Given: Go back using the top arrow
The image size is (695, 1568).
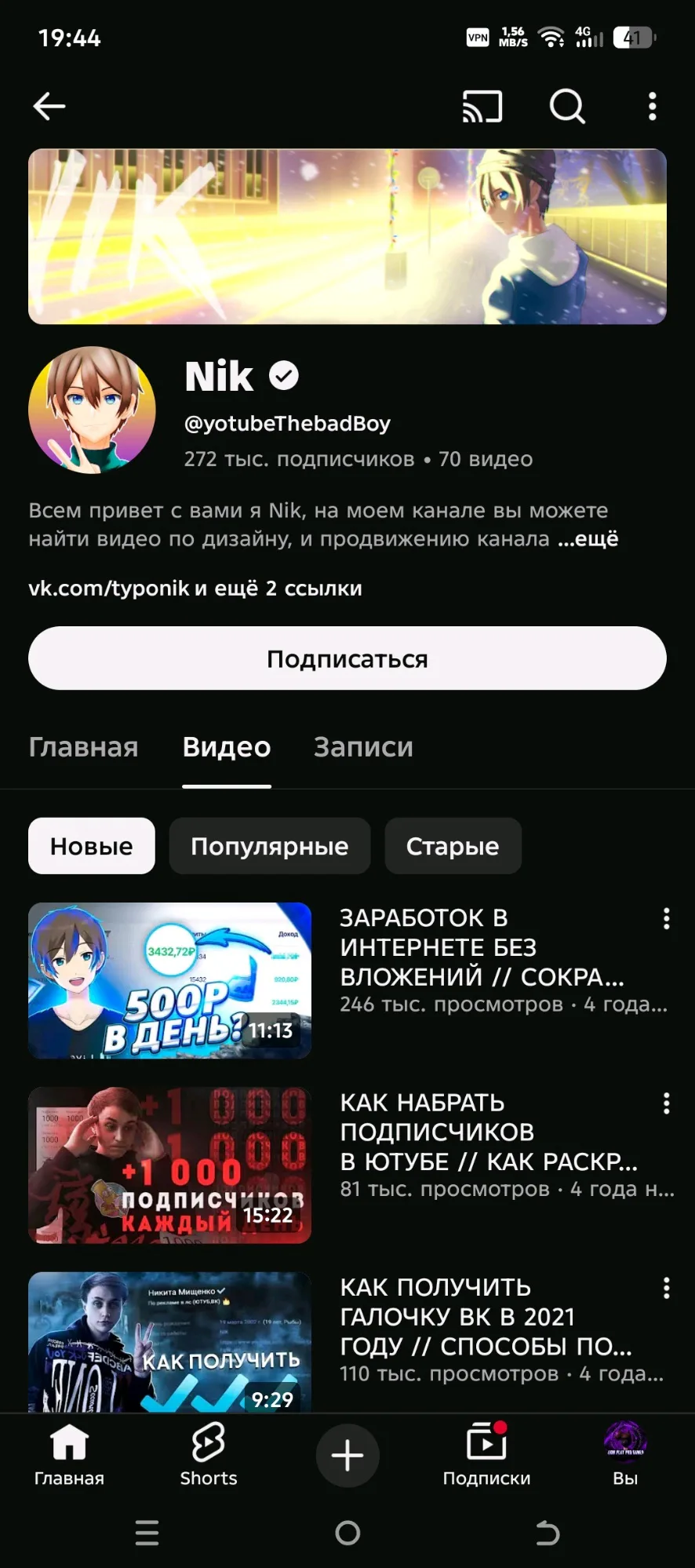Looking at the screenshot, I should 49,106.
